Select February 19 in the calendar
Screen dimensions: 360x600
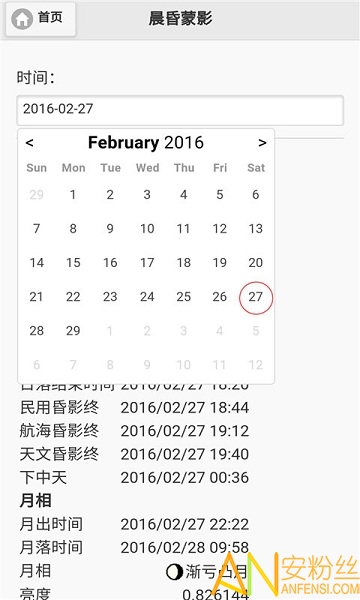[220, 263]
